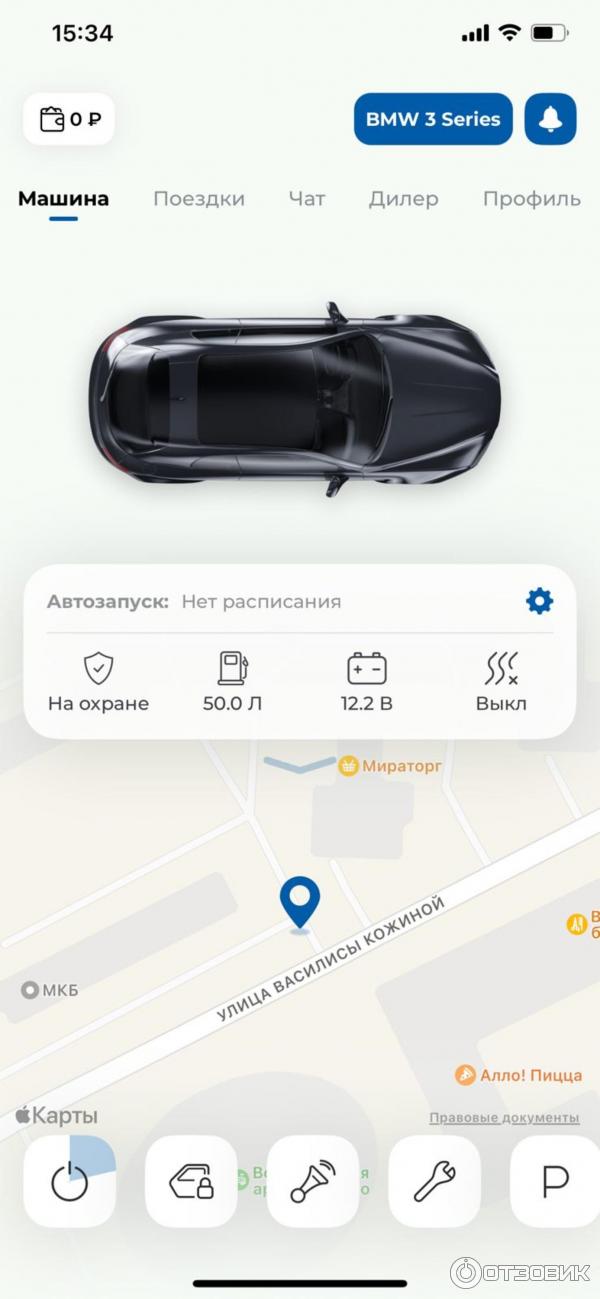The image size is (600, 1299).
Task: Switch to the Поездки tab
Action: point(198,199)
